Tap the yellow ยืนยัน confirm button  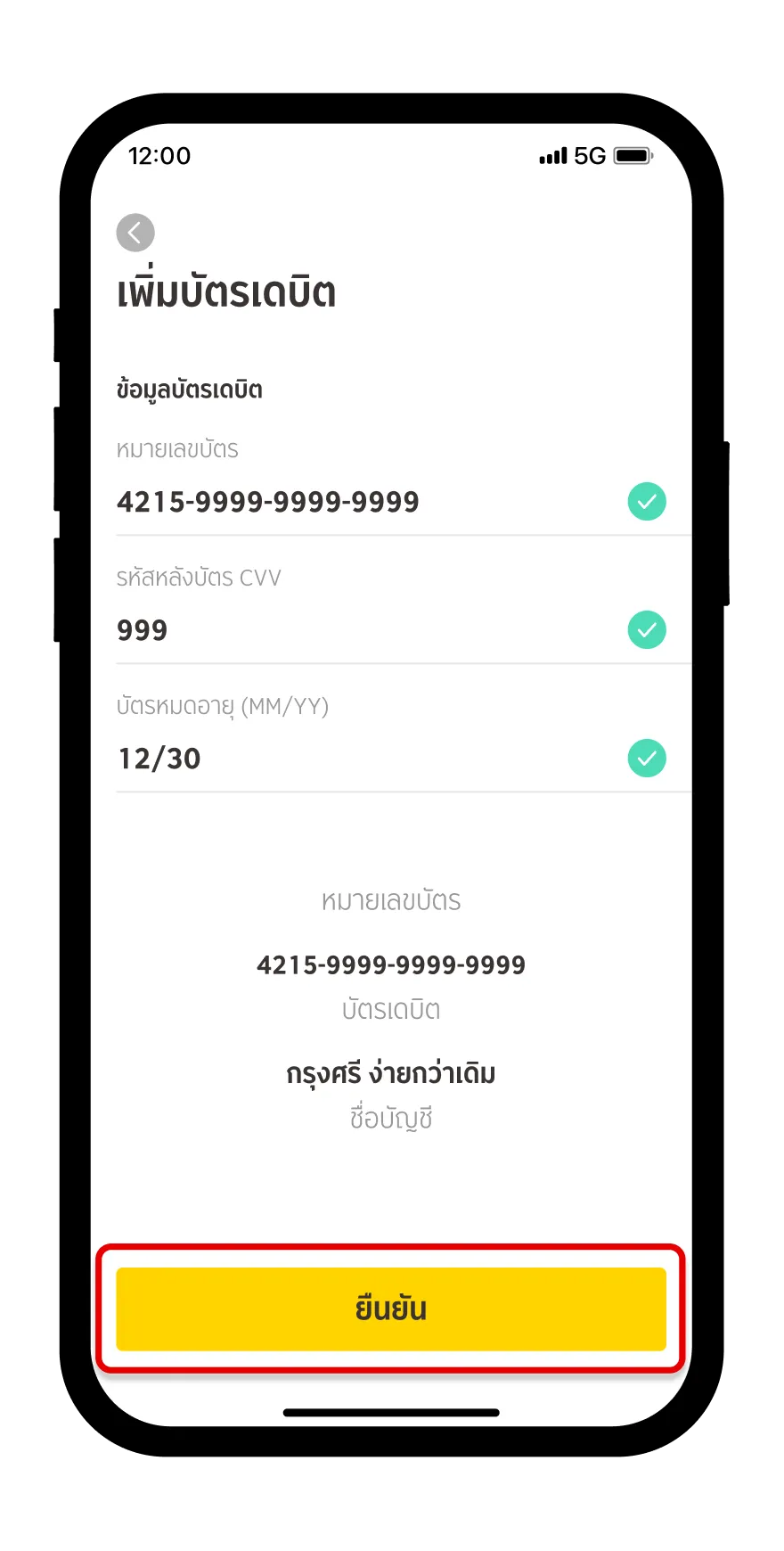point(391,1309)
